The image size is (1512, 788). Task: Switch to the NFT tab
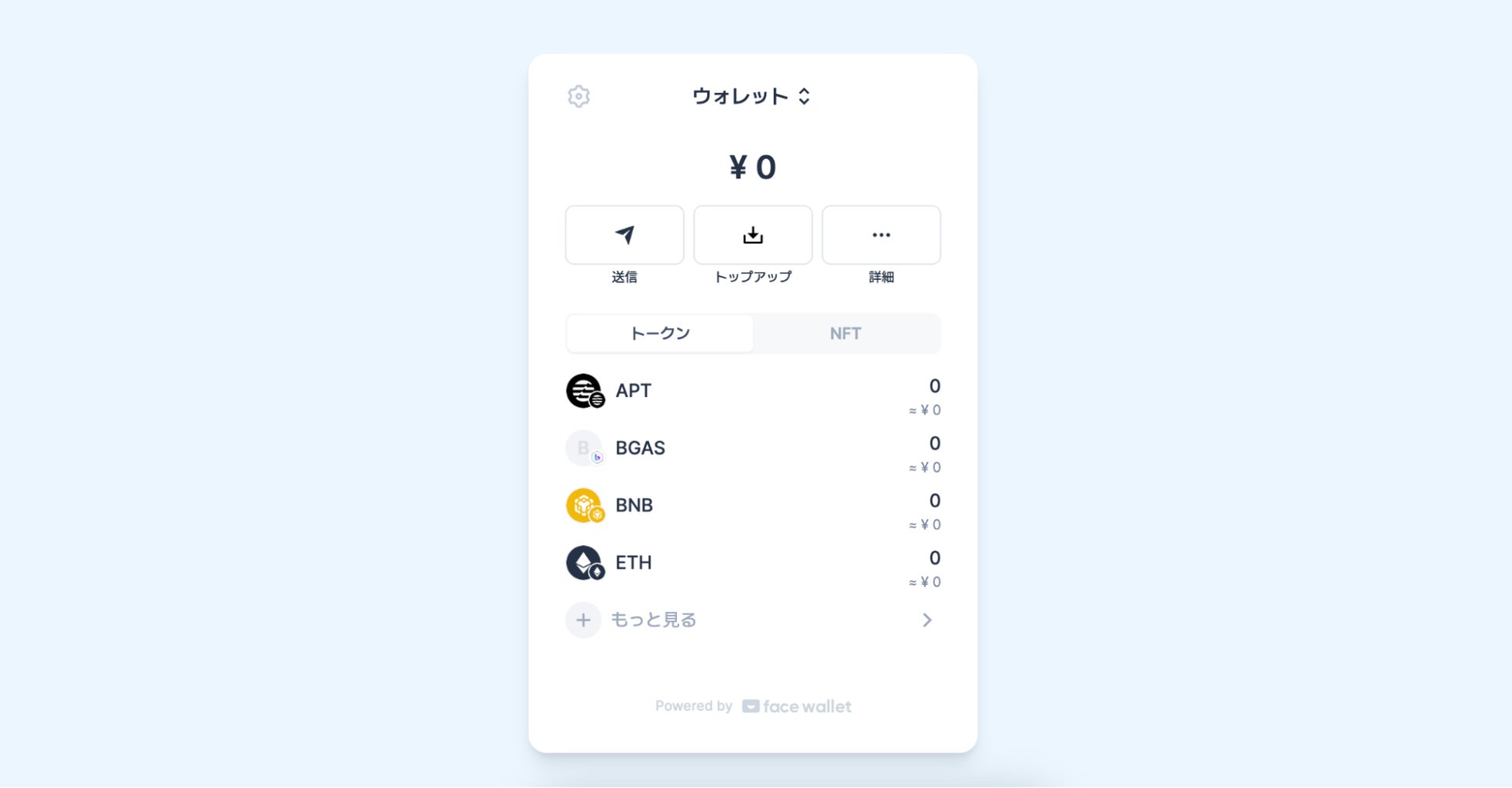(x=845, y=334)
